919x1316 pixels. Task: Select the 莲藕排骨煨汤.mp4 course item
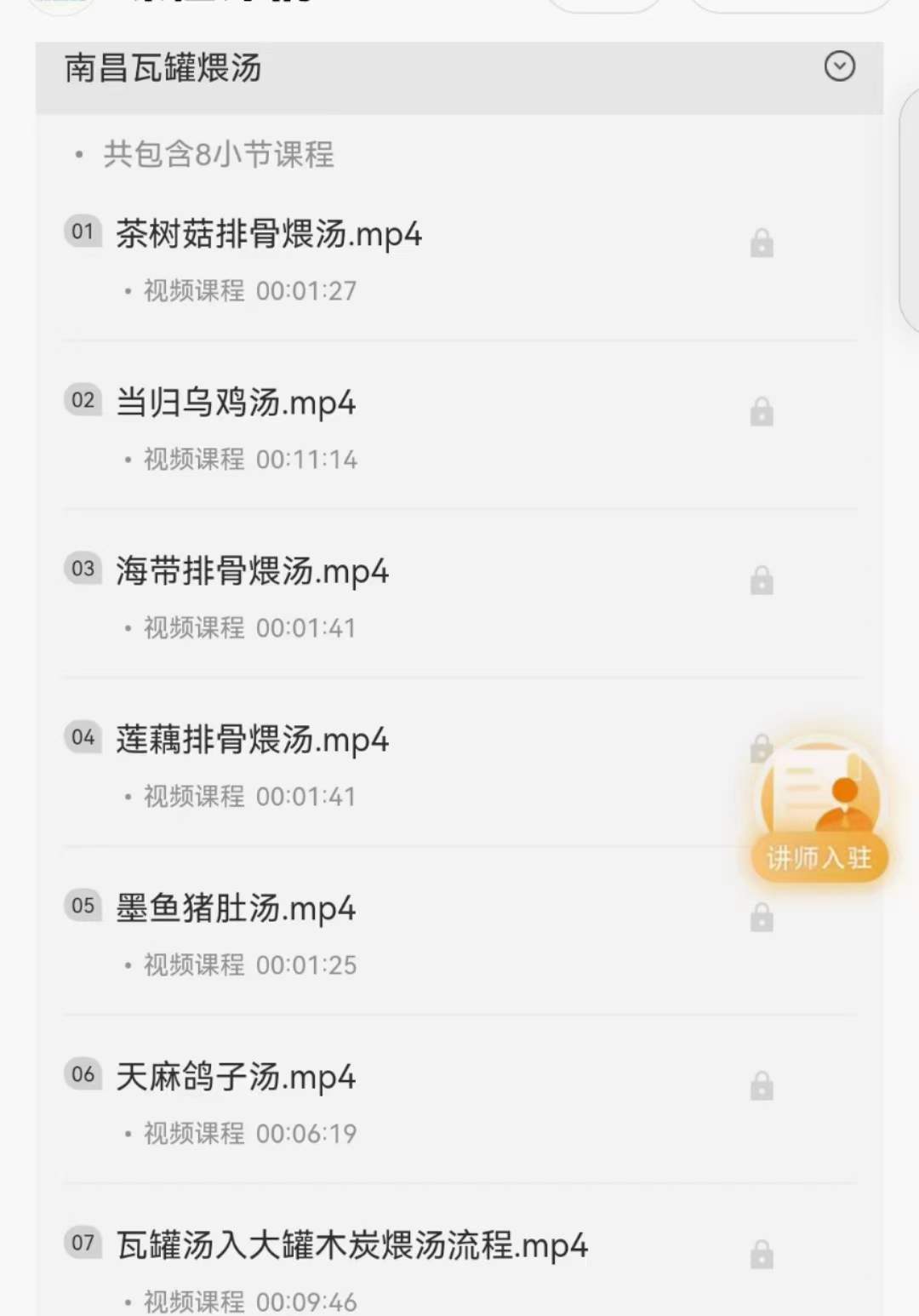click(253, 739)
